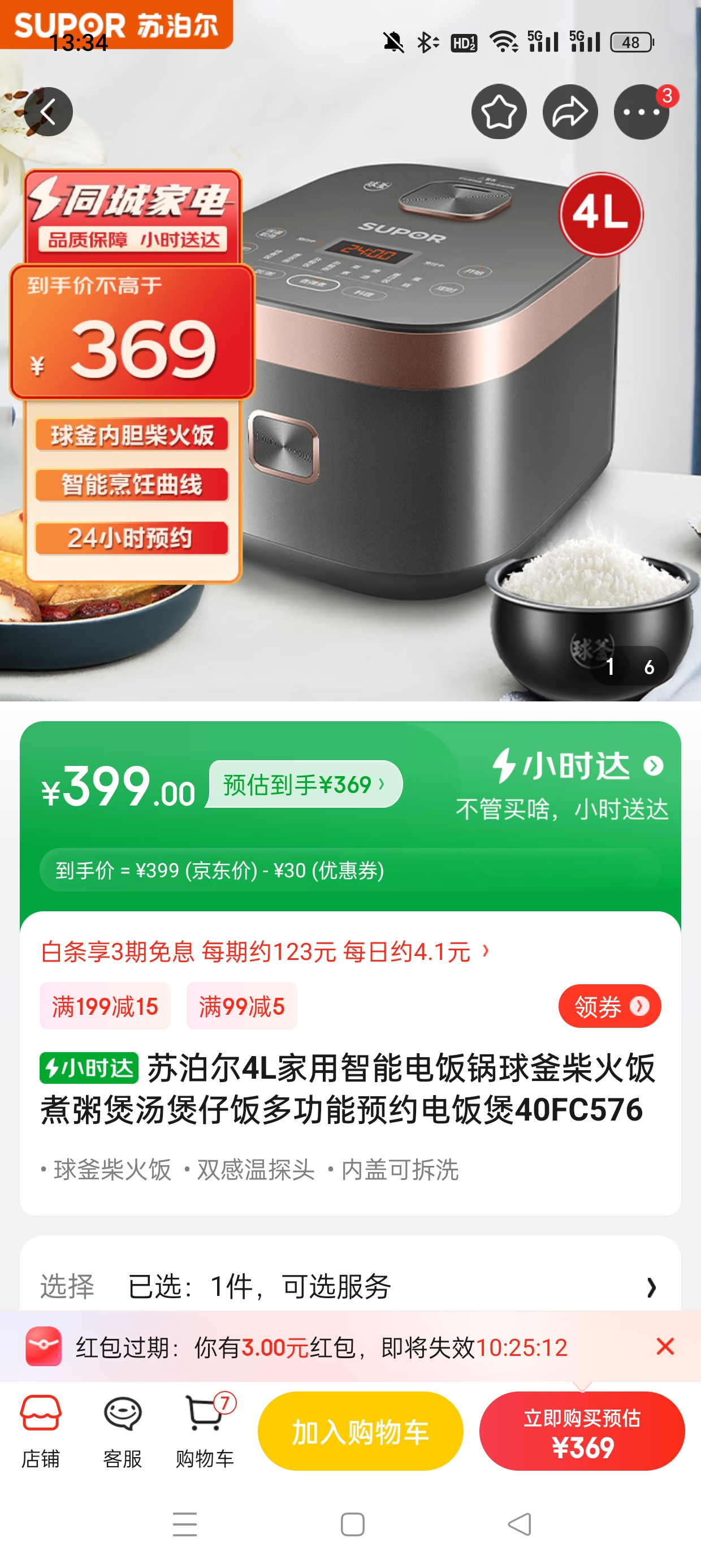
Task: View 小时达 delivery details
Action: (x=578, y=766)
